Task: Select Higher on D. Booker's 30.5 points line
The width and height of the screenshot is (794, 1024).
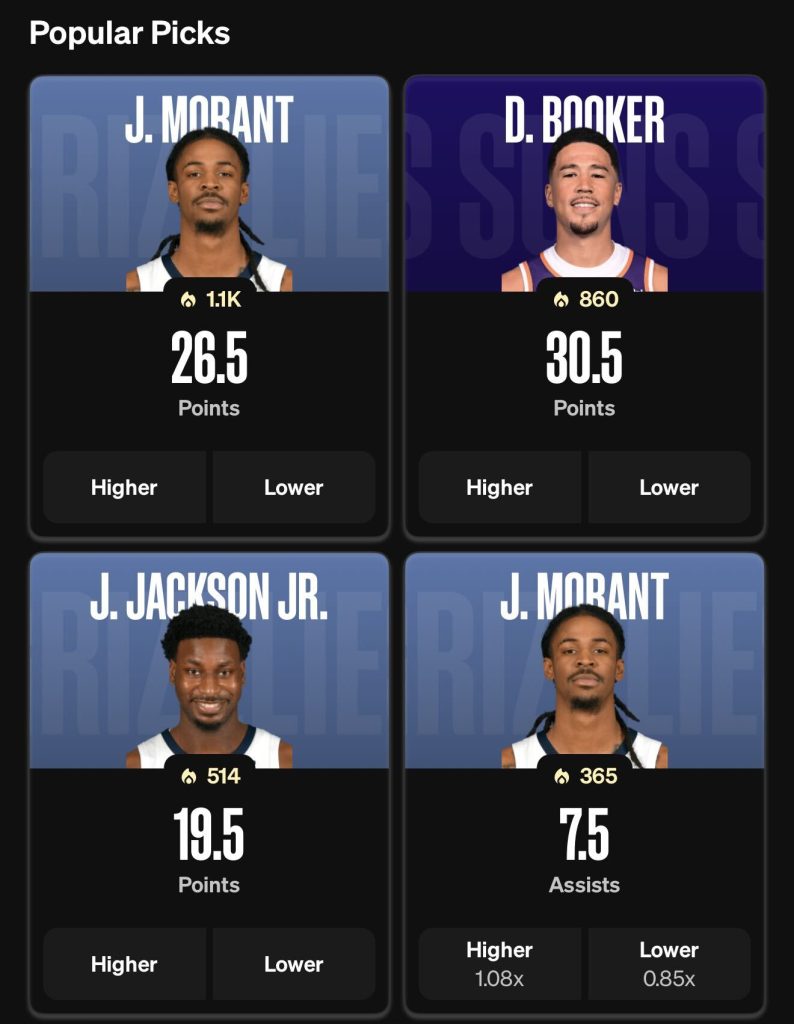Action: [x=498, y=488]
